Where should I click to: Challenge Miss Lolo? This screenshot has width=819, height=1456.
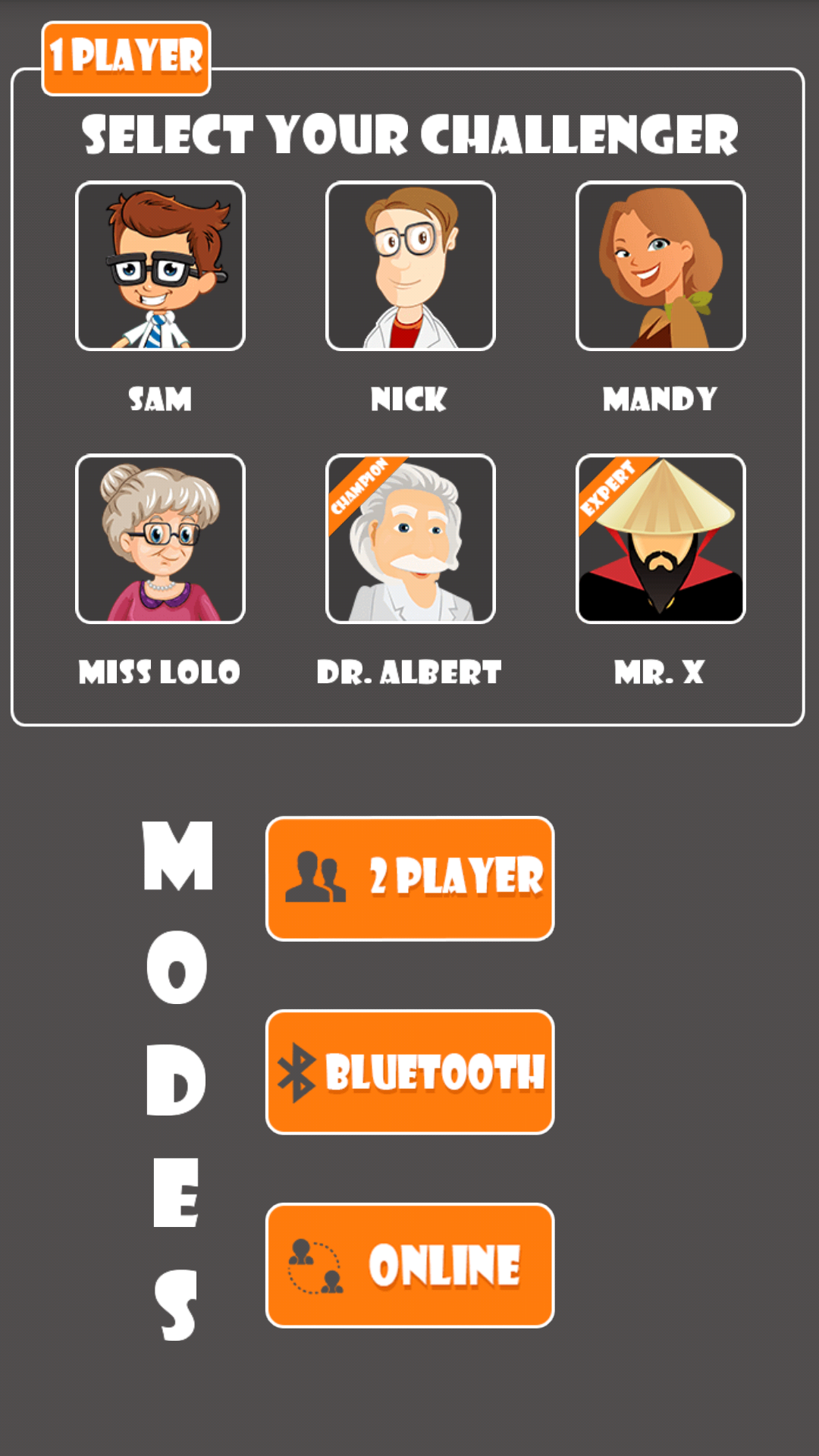pos(160,539)
